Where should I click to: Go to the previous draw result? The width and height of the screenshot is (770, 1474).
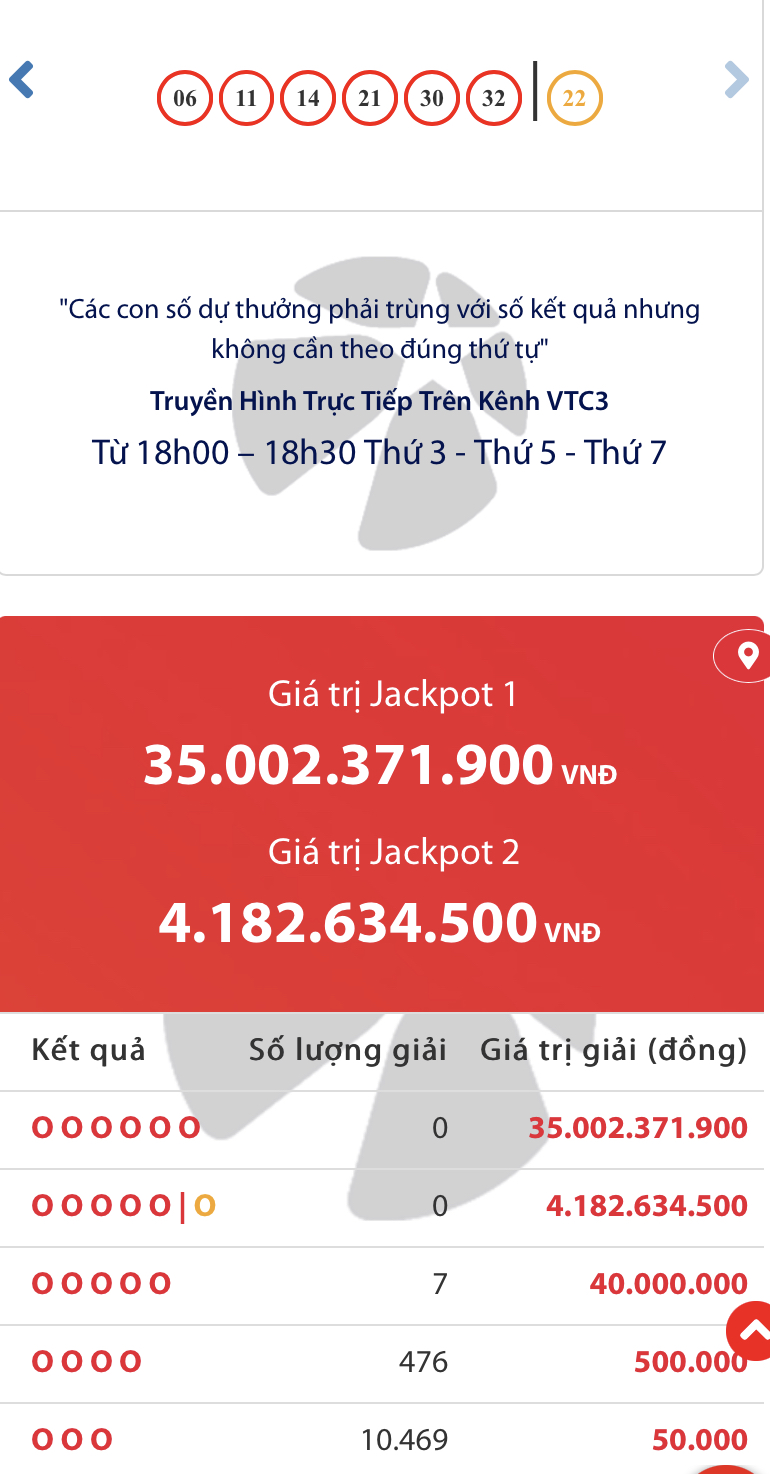pos(22,80)
